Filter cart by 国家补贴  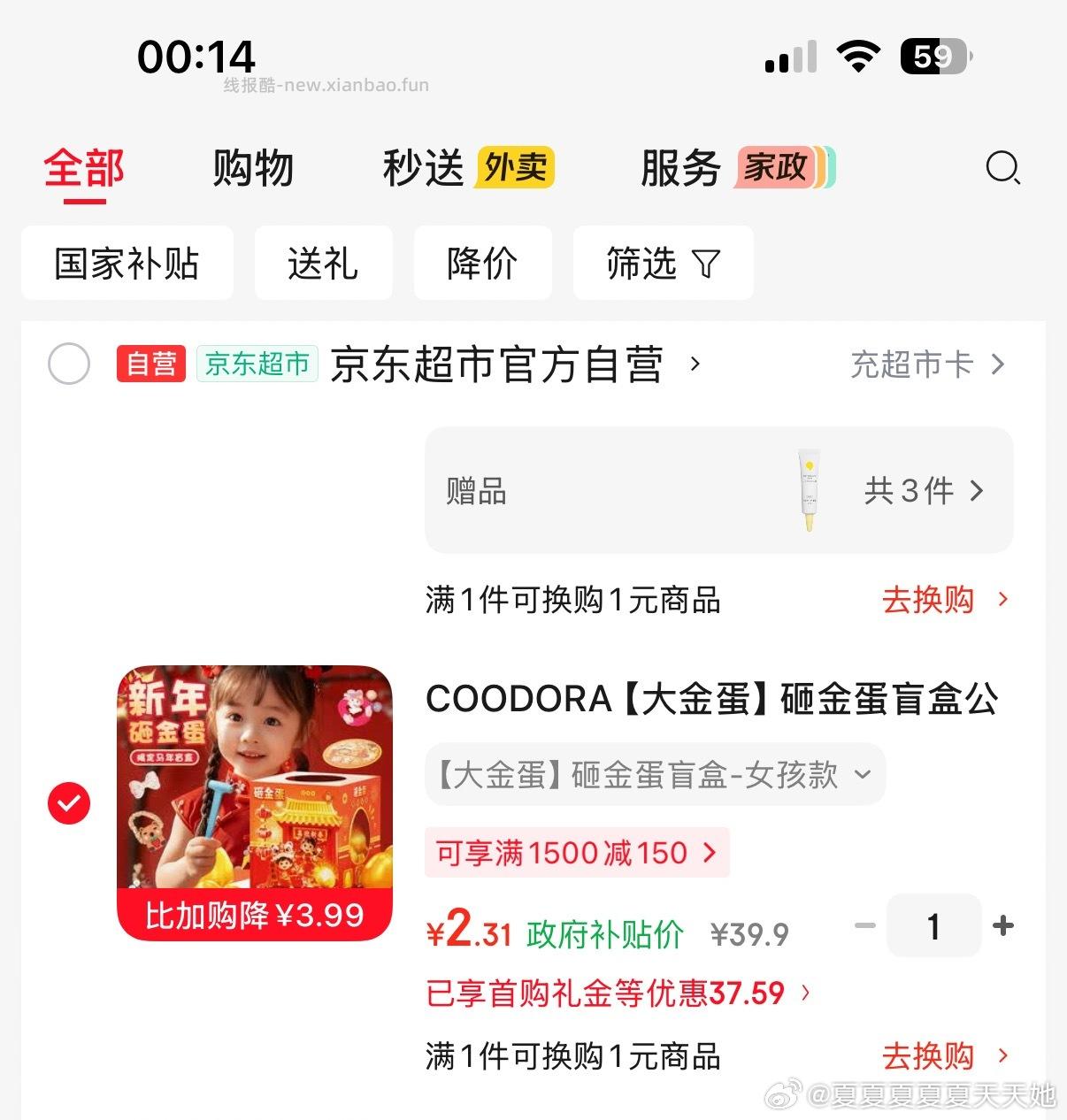pyautogui.click(x=127, y=264)
